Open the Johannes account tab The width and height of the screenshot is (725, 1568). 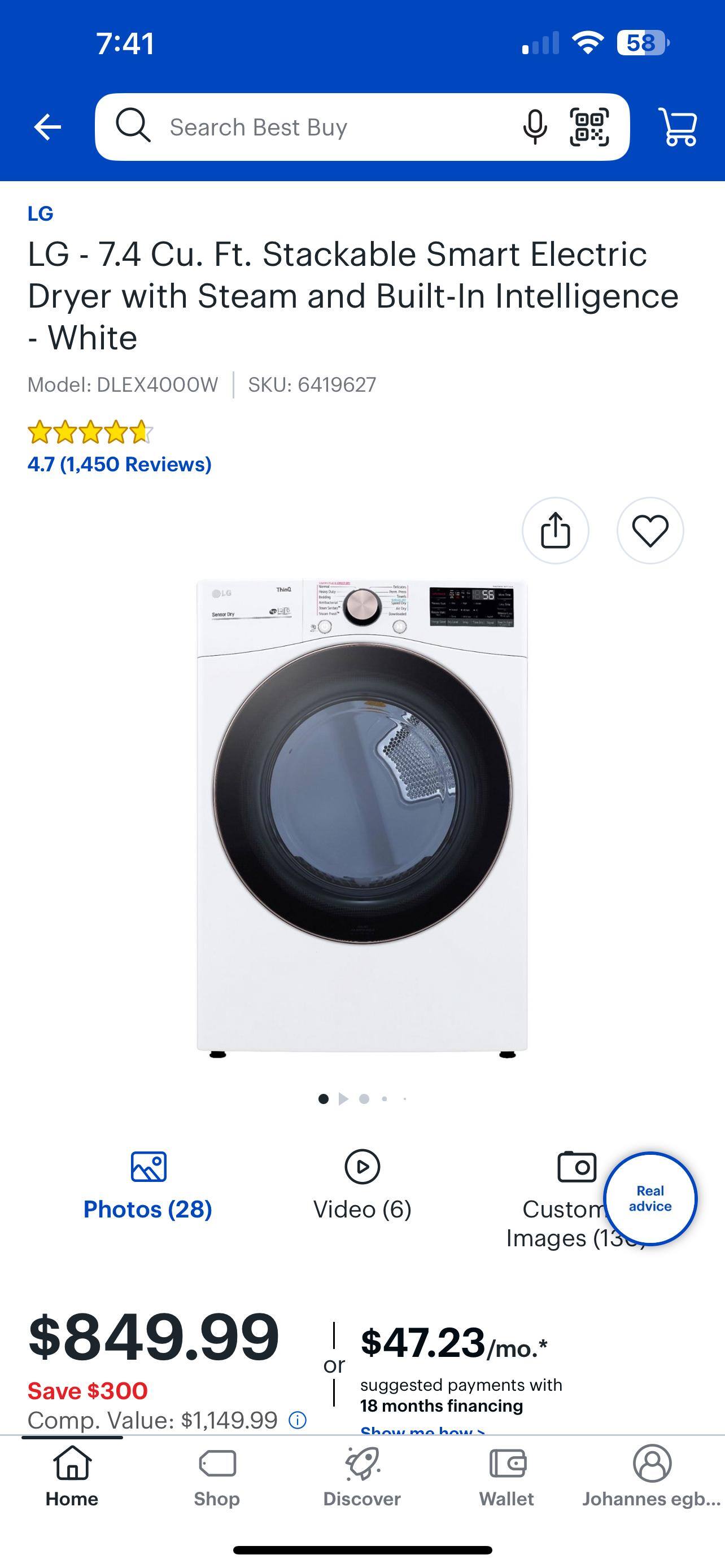(x=652, y=1475)
